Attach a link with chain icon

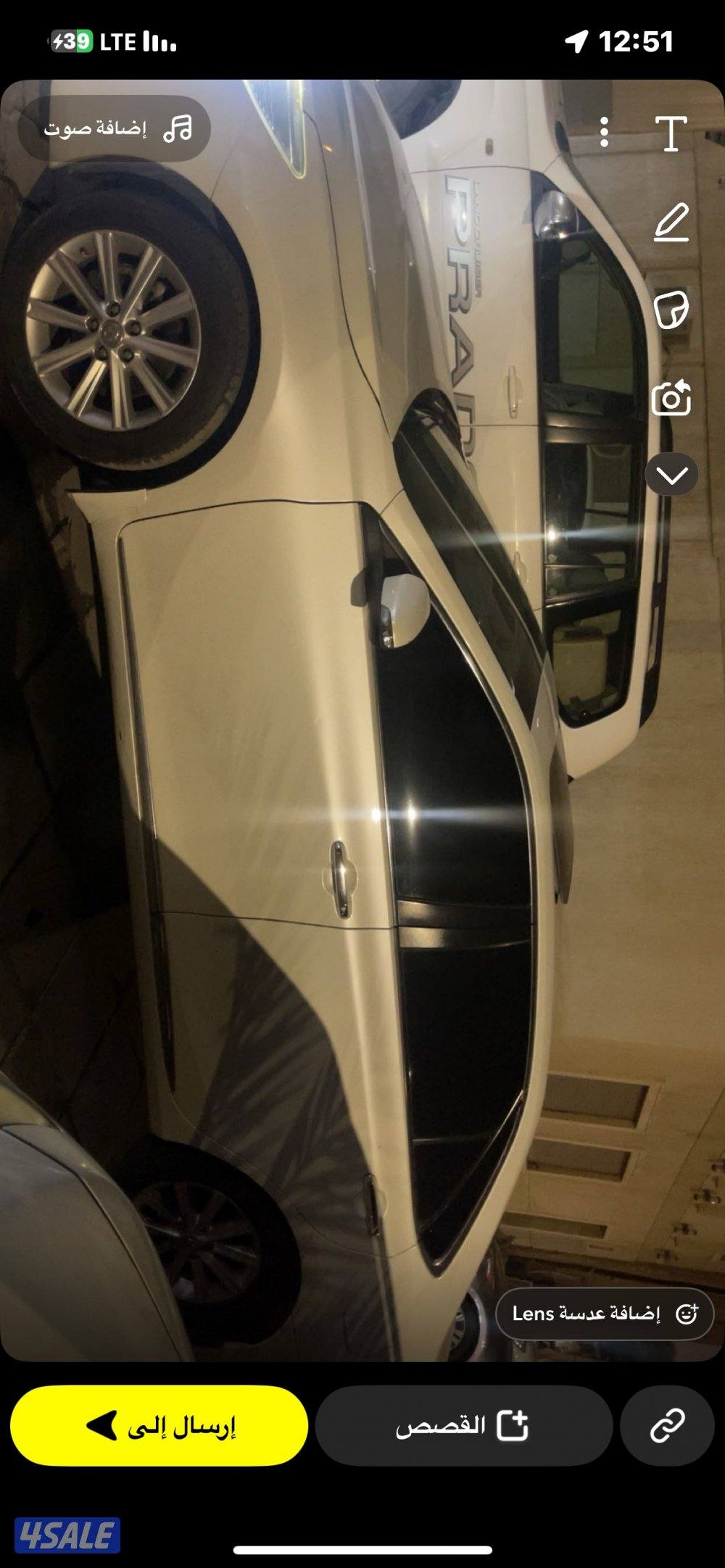[x=667, y=1426]
